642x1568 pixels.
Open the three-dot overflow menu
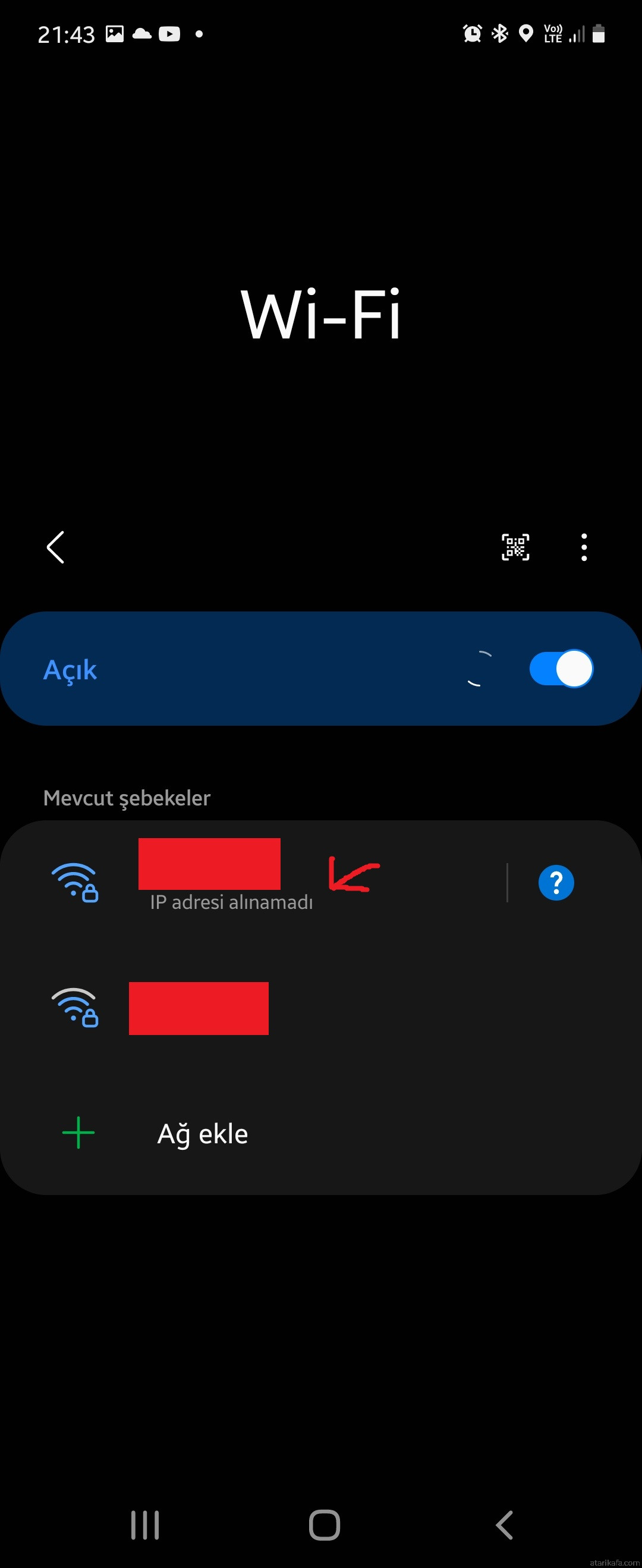click(584, 547)
